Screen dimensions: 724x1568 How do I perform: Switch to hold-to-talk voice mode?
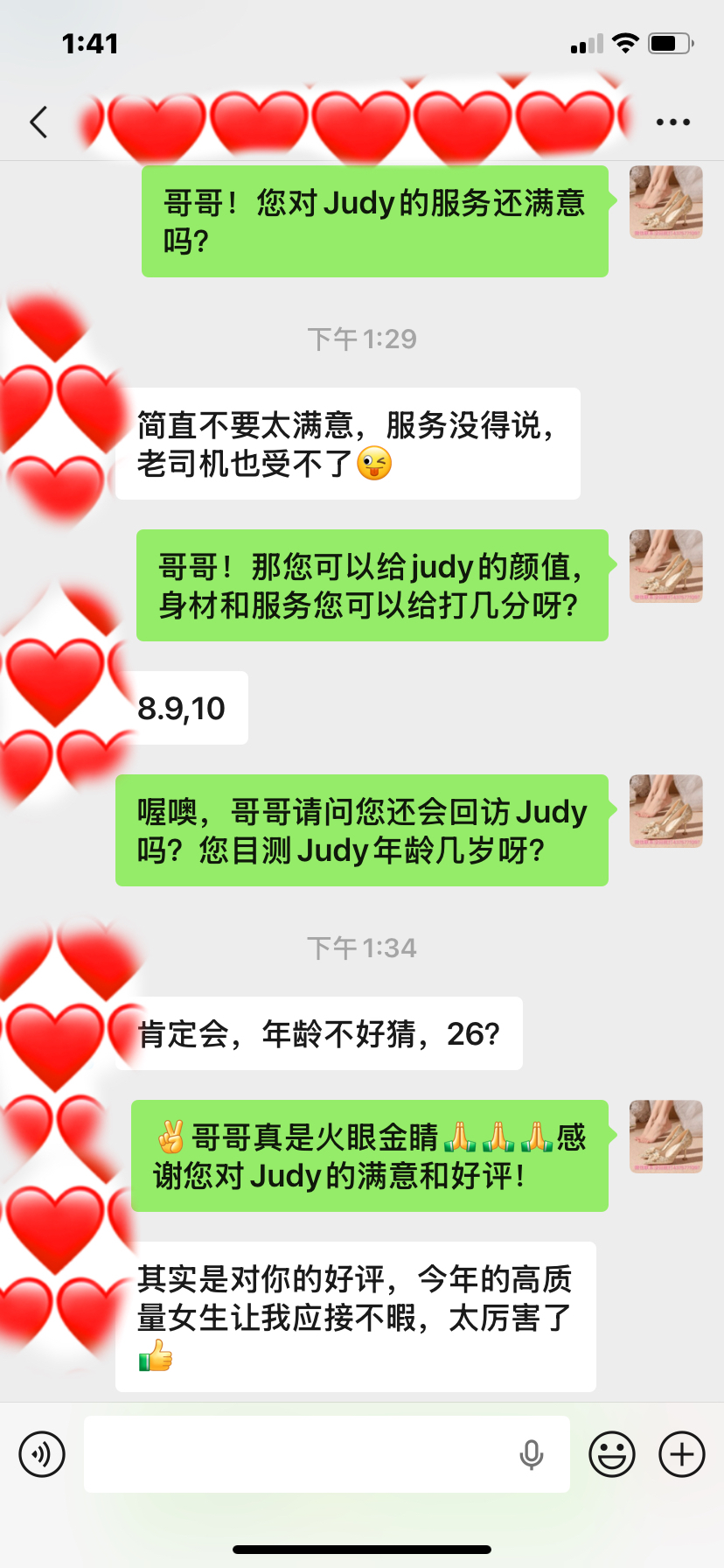click(42, 1454)
